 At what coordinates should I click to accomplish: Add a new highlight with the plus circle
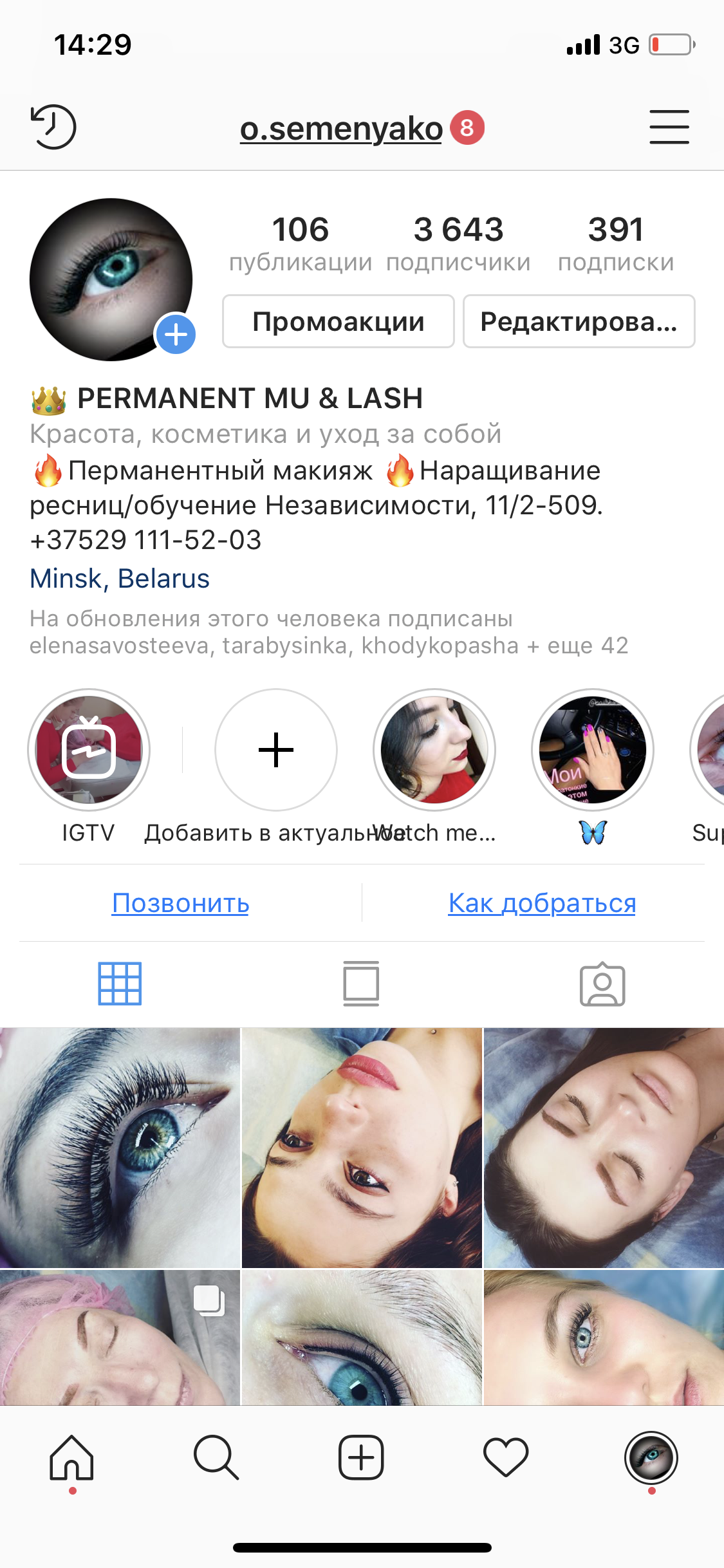pos(276,751)
